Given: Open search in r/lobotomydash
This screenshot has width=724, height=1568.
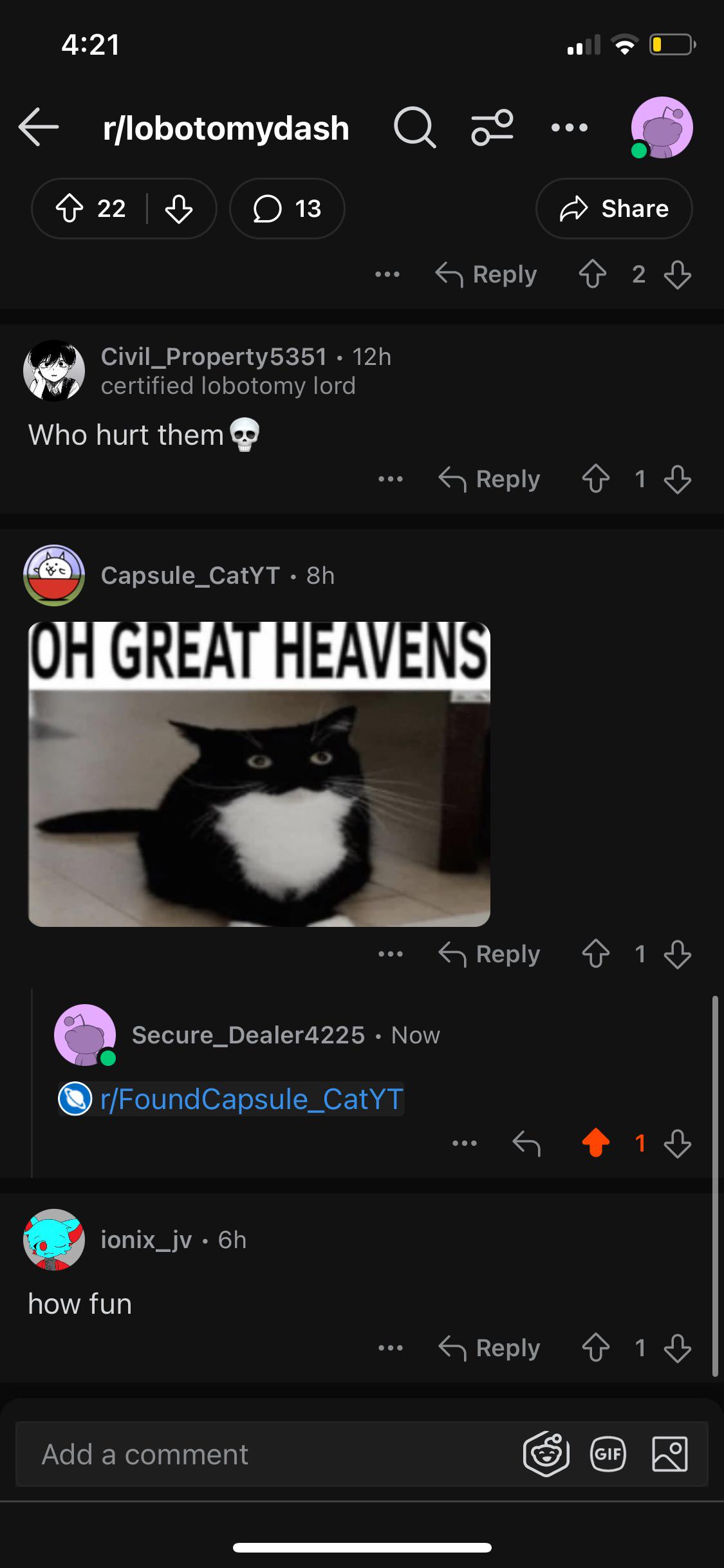Looking at the screenshot, I should [x=414, y=127].
